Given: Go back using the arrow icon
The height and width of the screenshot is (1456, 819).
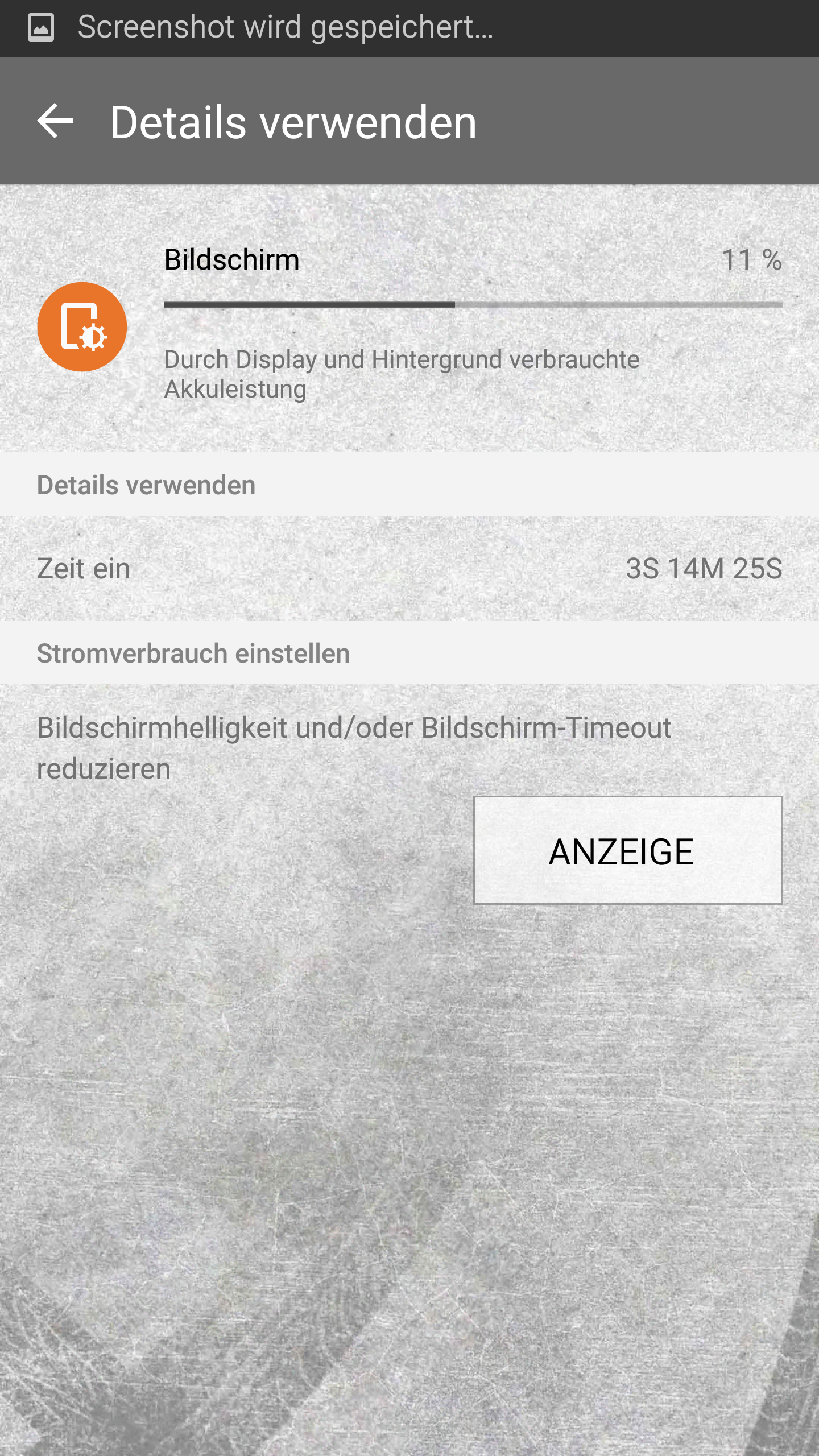Looking at the screenshot, I should coord(55,121).
